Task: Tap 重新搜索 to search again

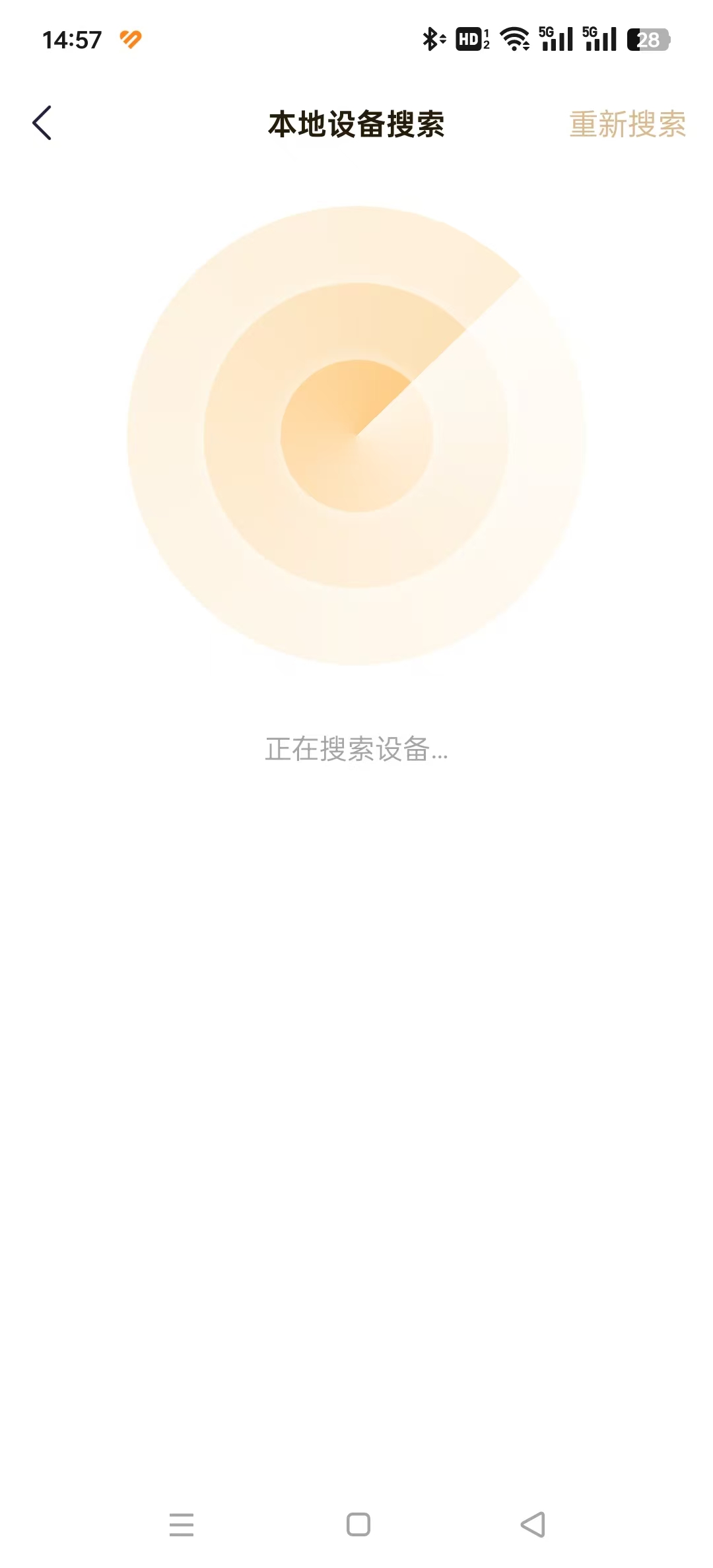Action: [x=627, y=124]
